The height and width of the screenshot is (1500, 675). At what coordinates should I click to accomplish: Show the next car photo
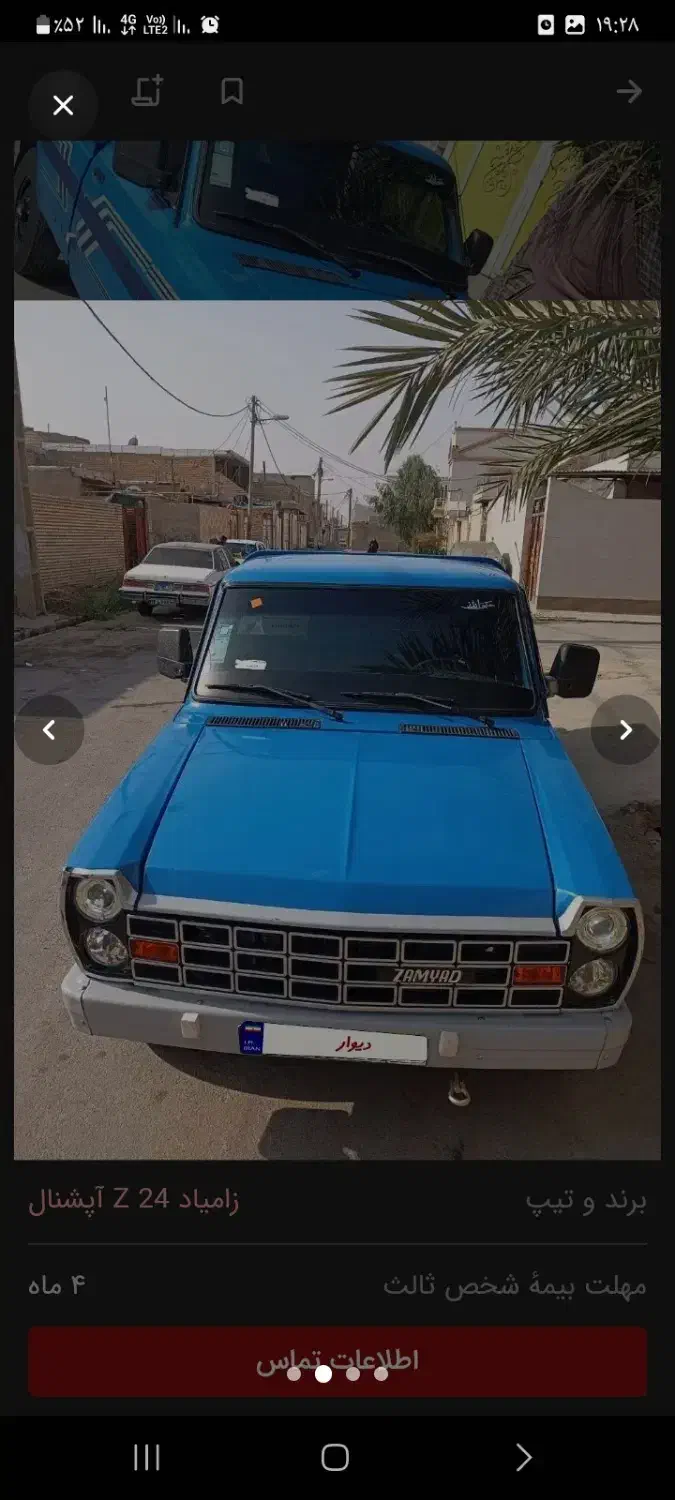click(x=625, y=730)
